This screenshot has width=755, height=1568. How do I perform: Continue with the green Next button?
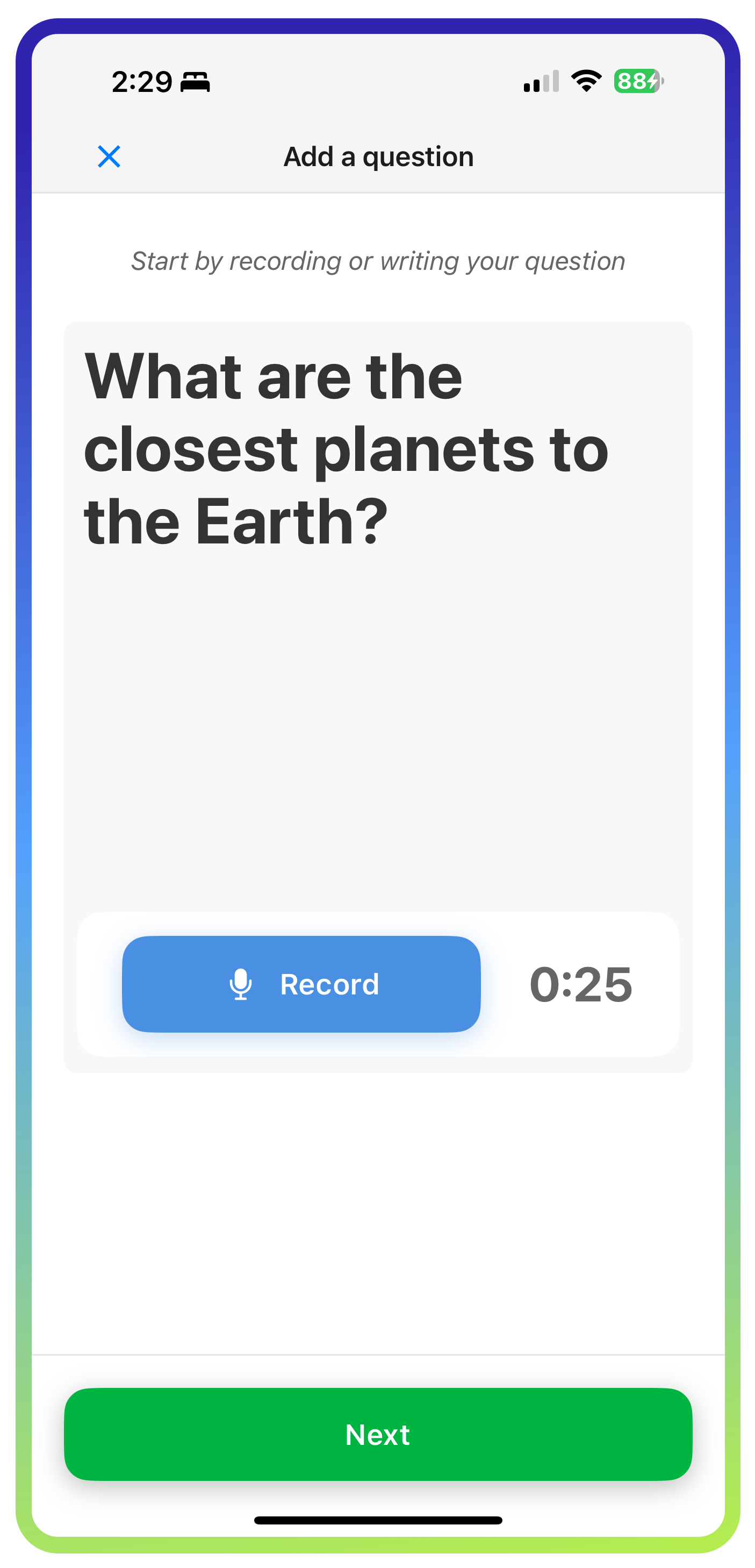click(x=377, y=1434)
